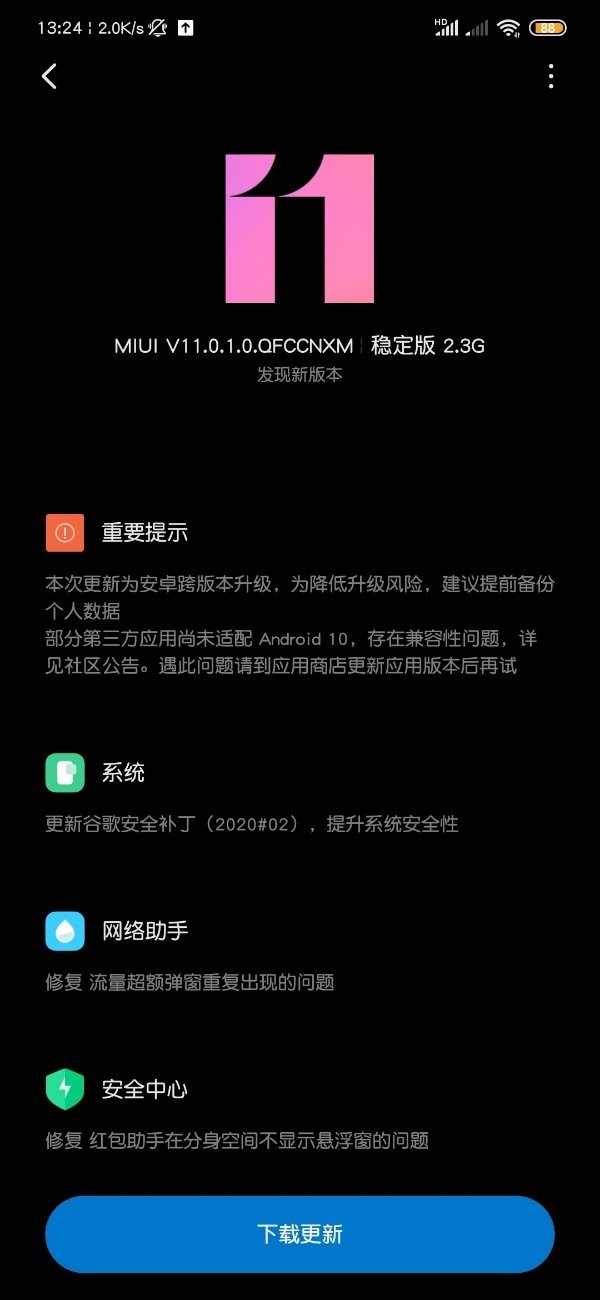This screenshot has height=1300, width=600.
Task: Go back using the top-left arrow
Action: click(49, 76)
